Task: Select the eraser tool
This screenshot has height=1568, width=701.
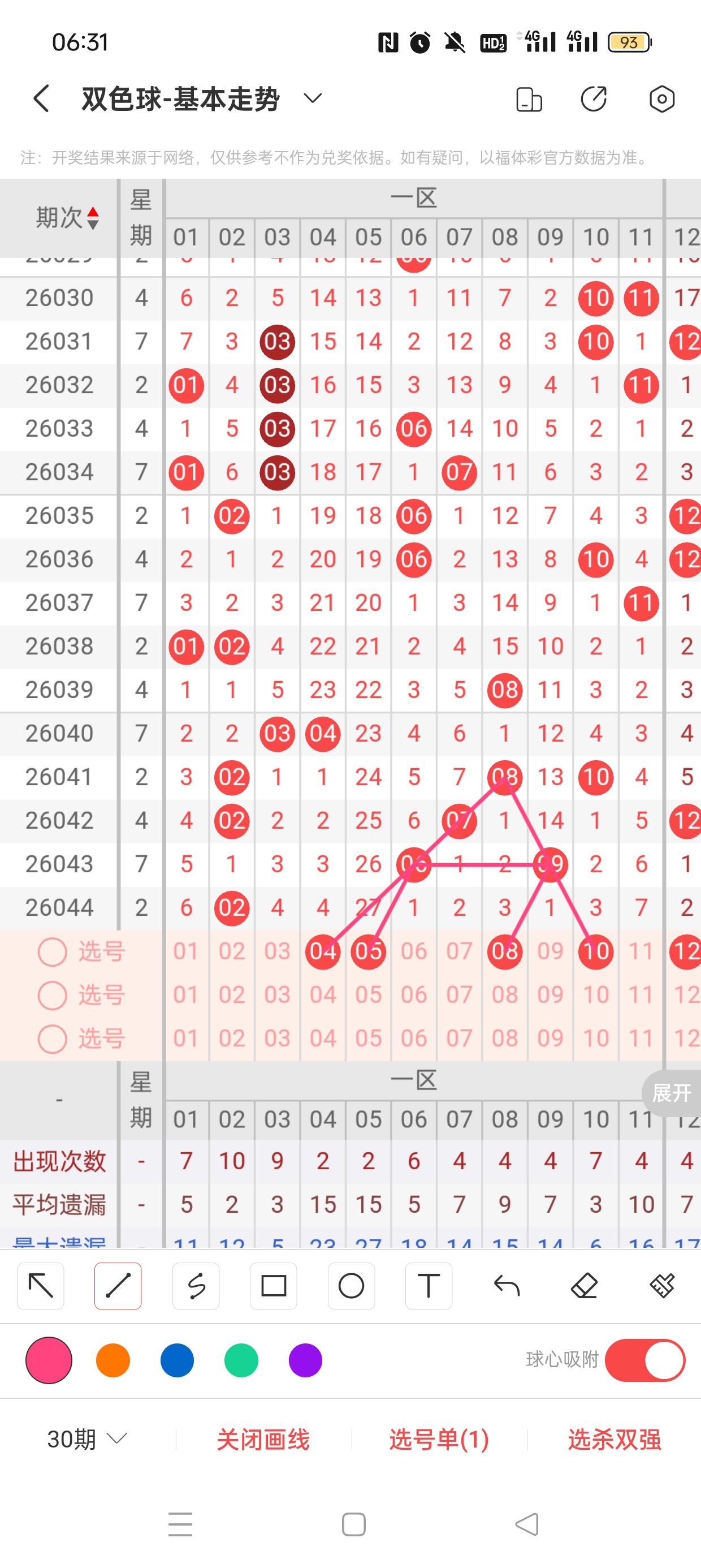Action: 584,1286
